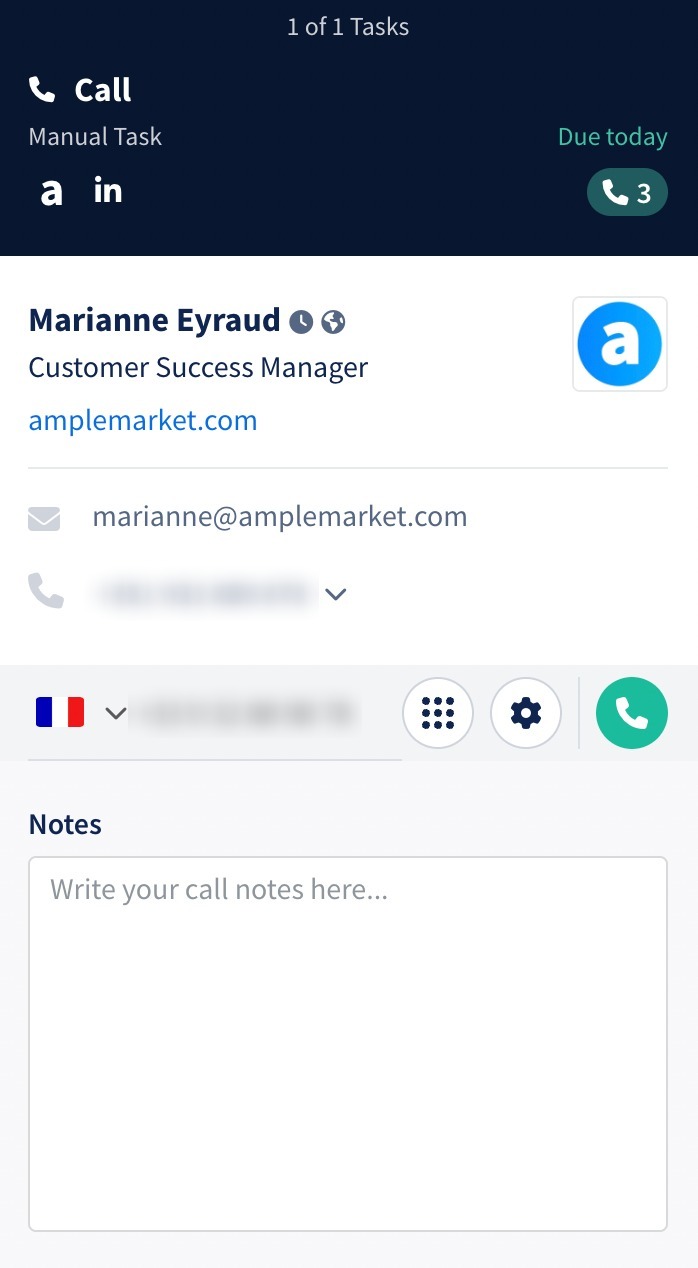The height and width of the screenshot is (1268, 698).
Task: Focus the call notes text field
Action: tap(348, 1043)
